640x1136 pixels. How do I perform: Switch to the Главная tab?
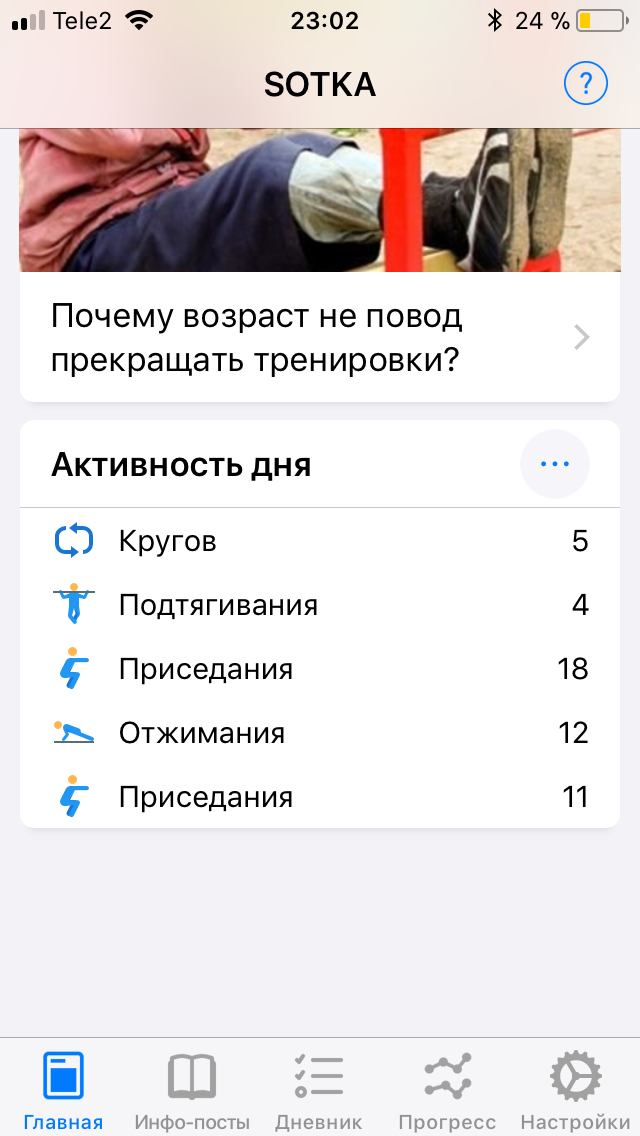(x=63, y=1088)
